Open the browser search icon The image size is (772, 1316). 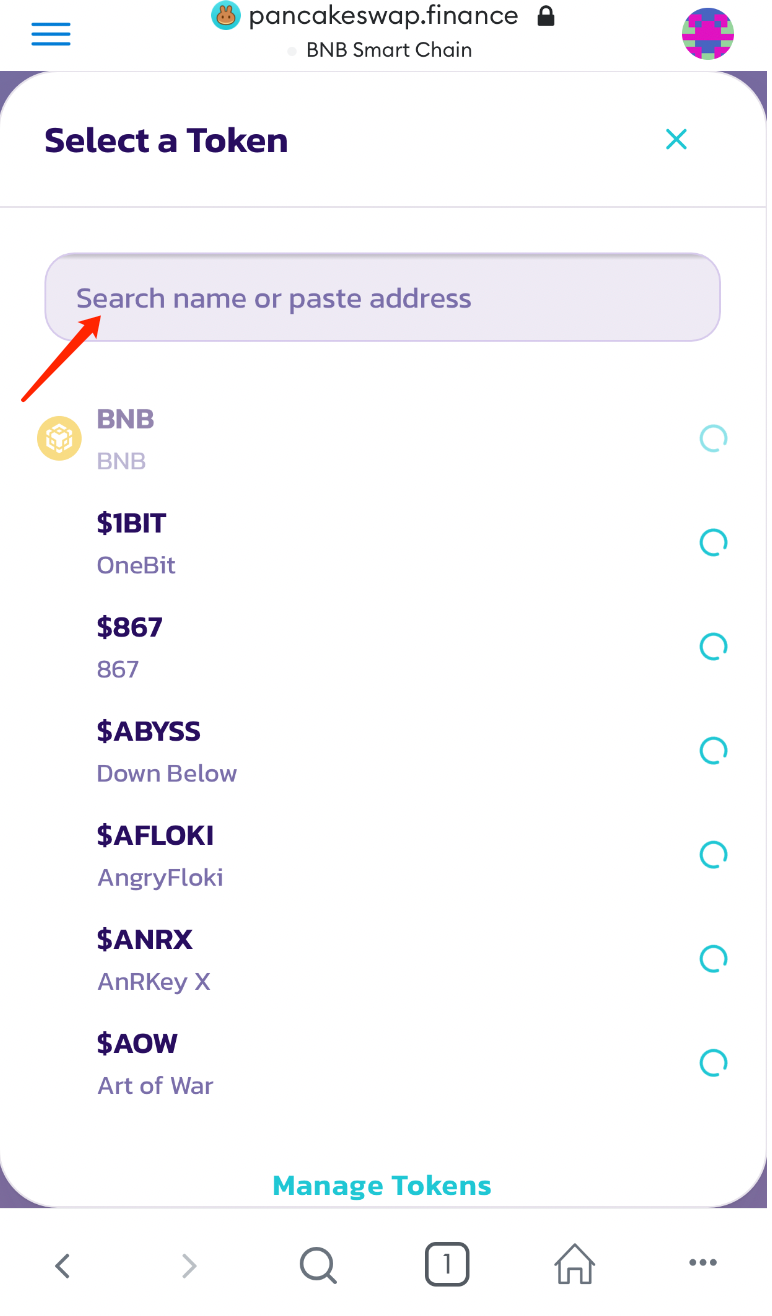[x=318, y=1266]
